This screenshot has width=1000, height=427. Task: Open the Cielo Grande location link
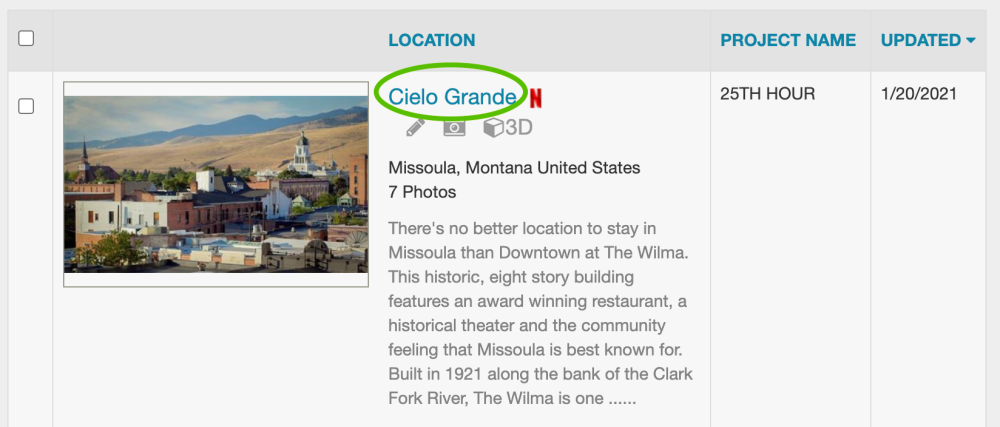(x=452, y=96)
